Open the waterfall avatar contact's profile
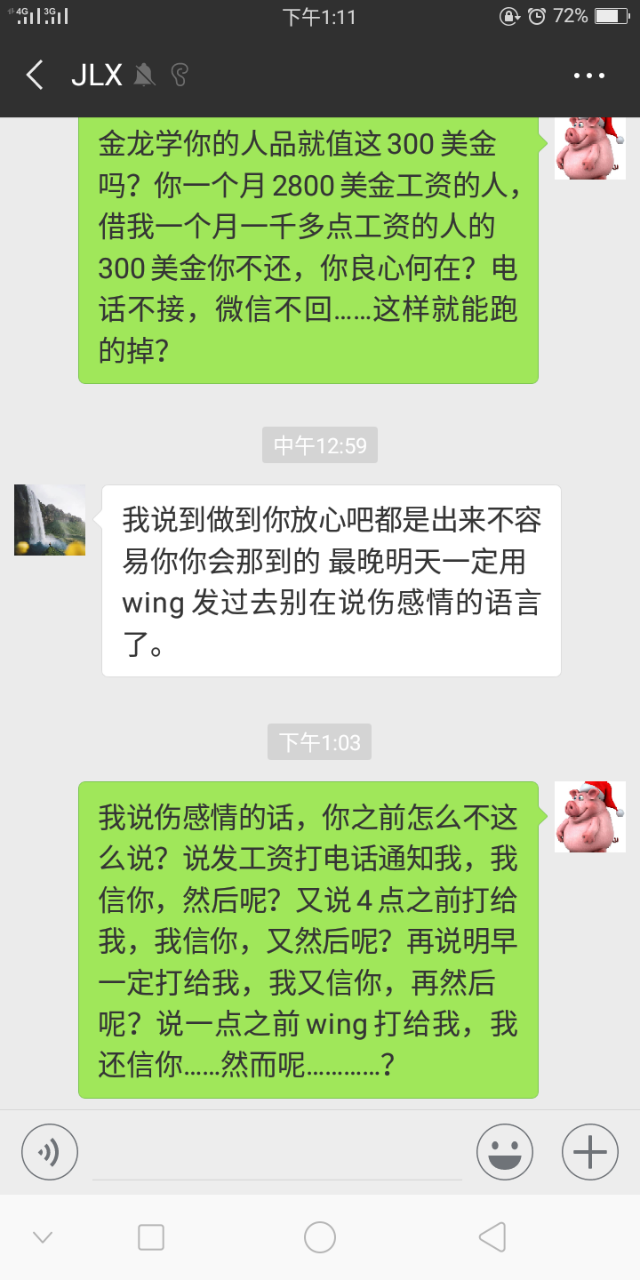Viewport: 640px width, 1280px height. pos(50,520)
